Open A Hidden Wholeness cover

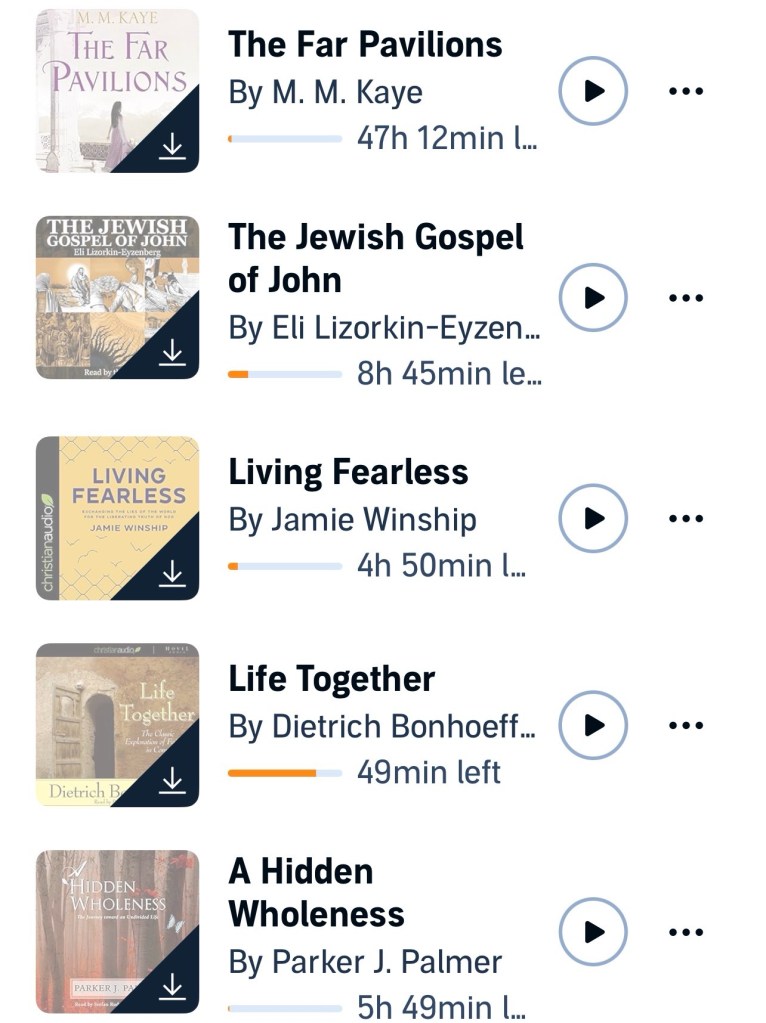tap(117, 932)
